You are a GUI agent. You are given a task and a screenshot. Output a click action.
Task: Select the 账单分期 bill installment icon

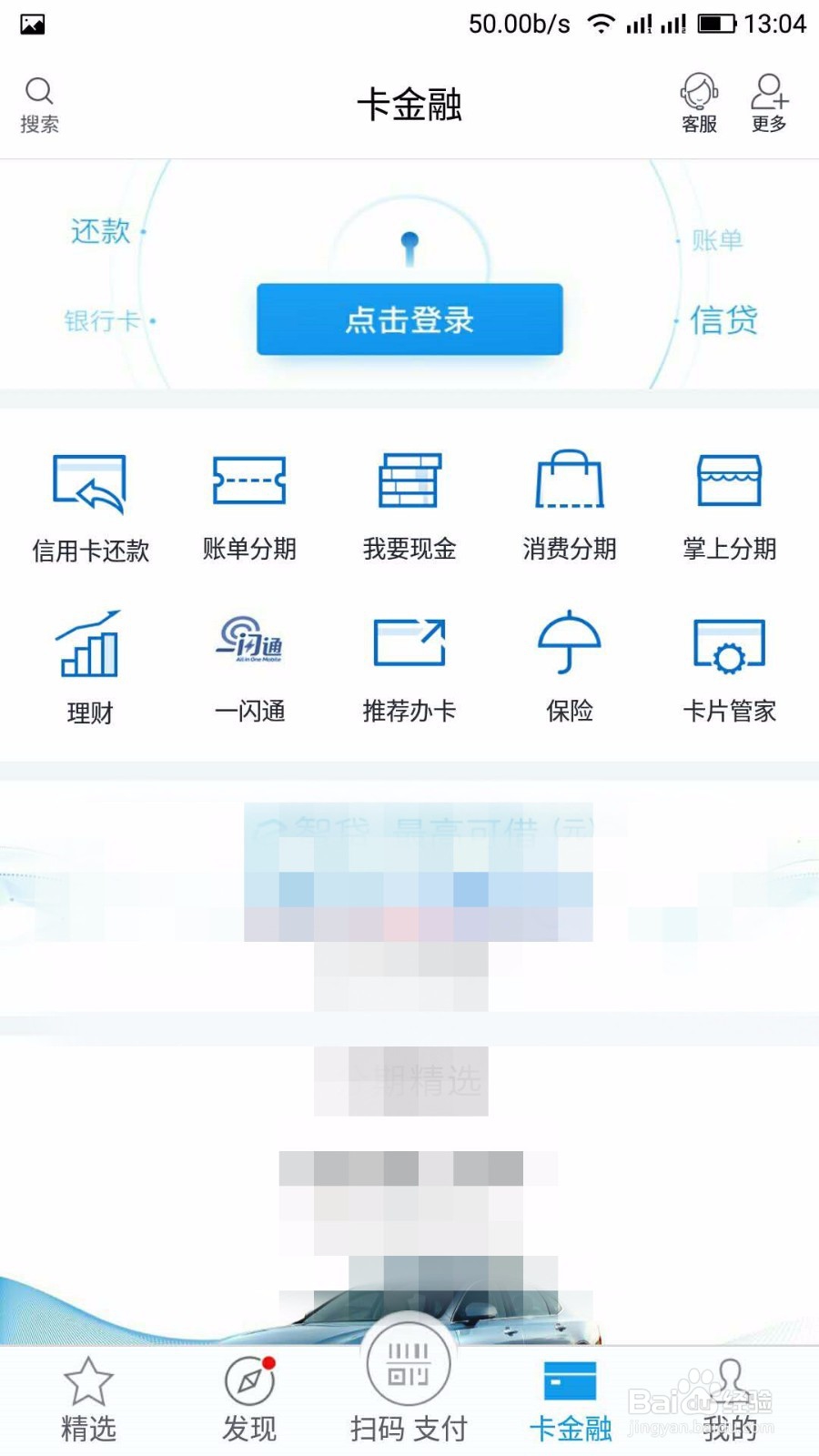point(248,505)
